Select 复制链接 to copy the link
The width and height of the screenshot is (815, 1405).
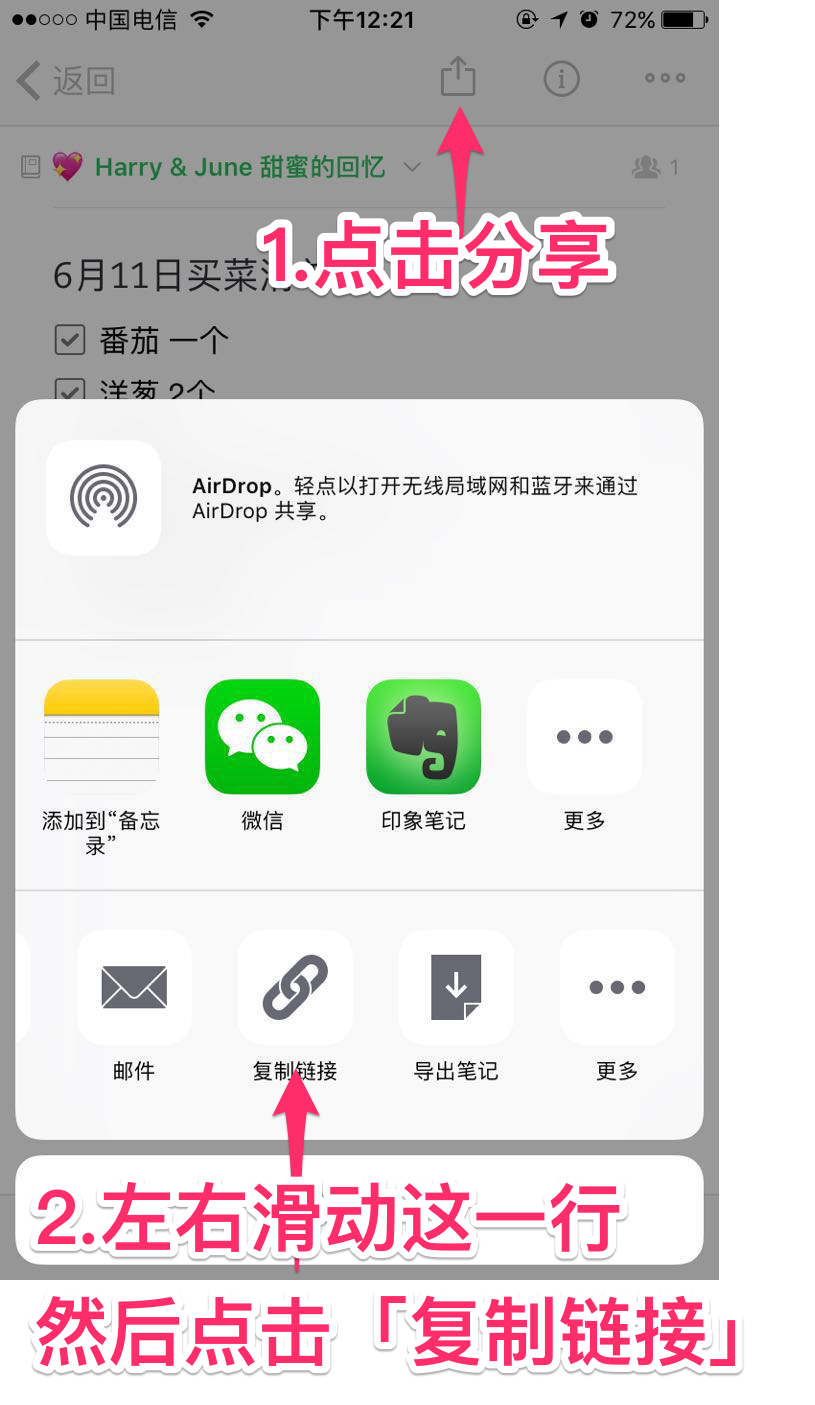[x=295, y=987]
